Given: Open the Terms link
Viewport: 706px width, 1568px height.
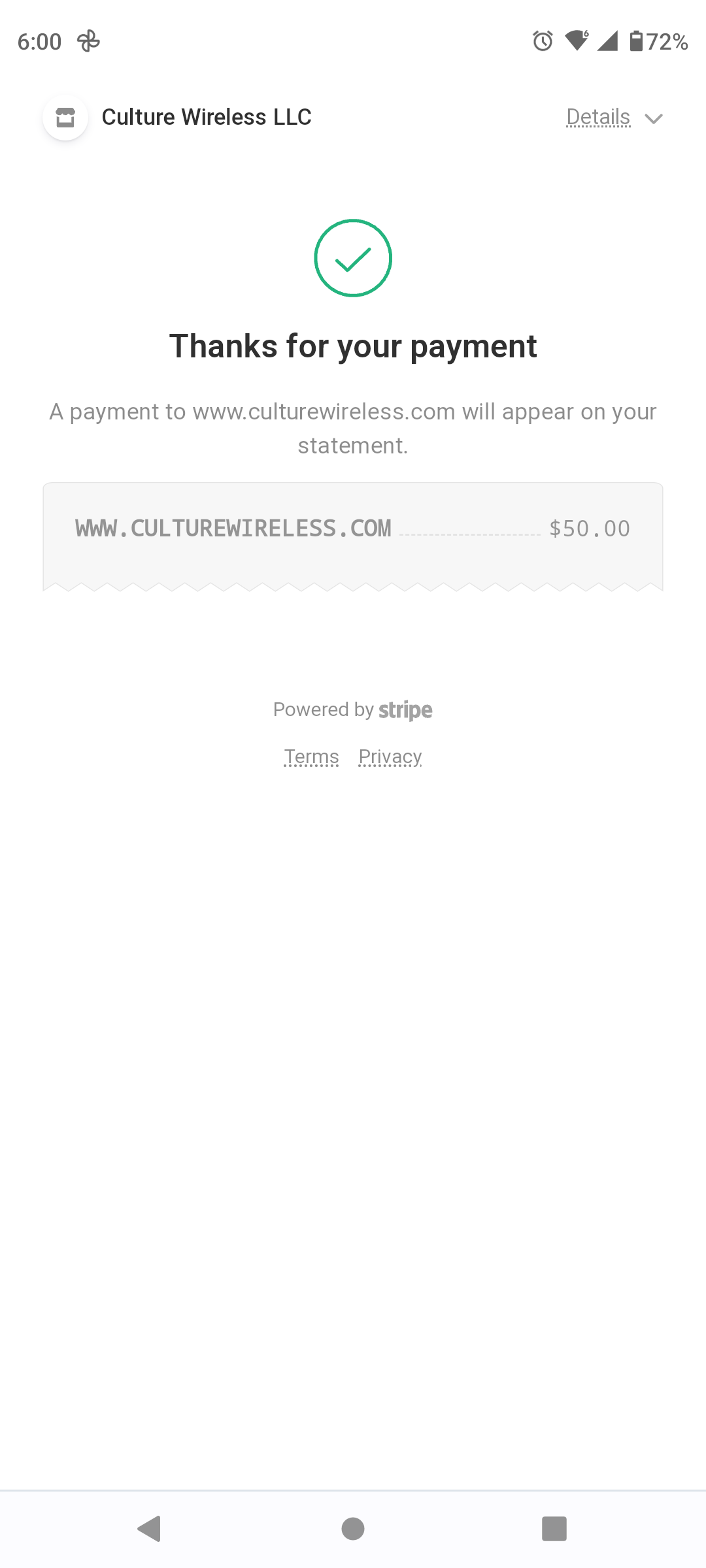Looking at the screenshot, I should click(311, 757).
